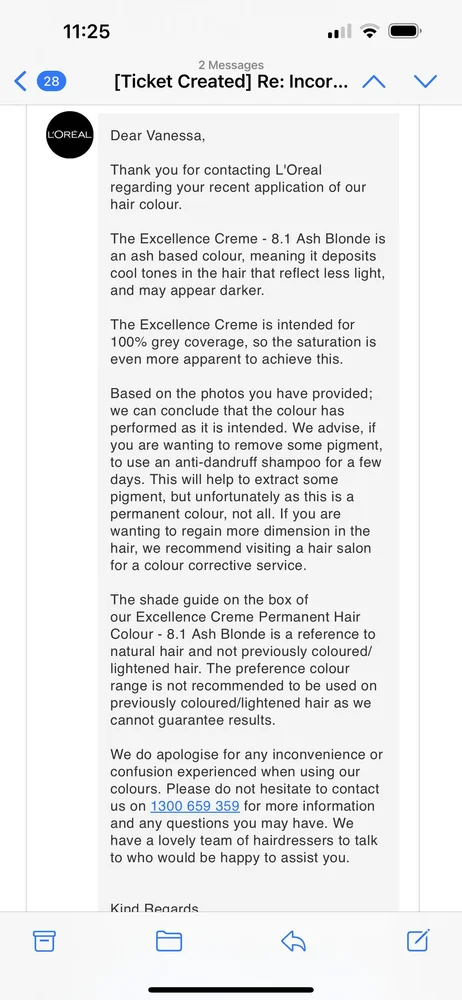Compose a new email
This screenshot has width=462, height=1000.
tap(418, 941)
